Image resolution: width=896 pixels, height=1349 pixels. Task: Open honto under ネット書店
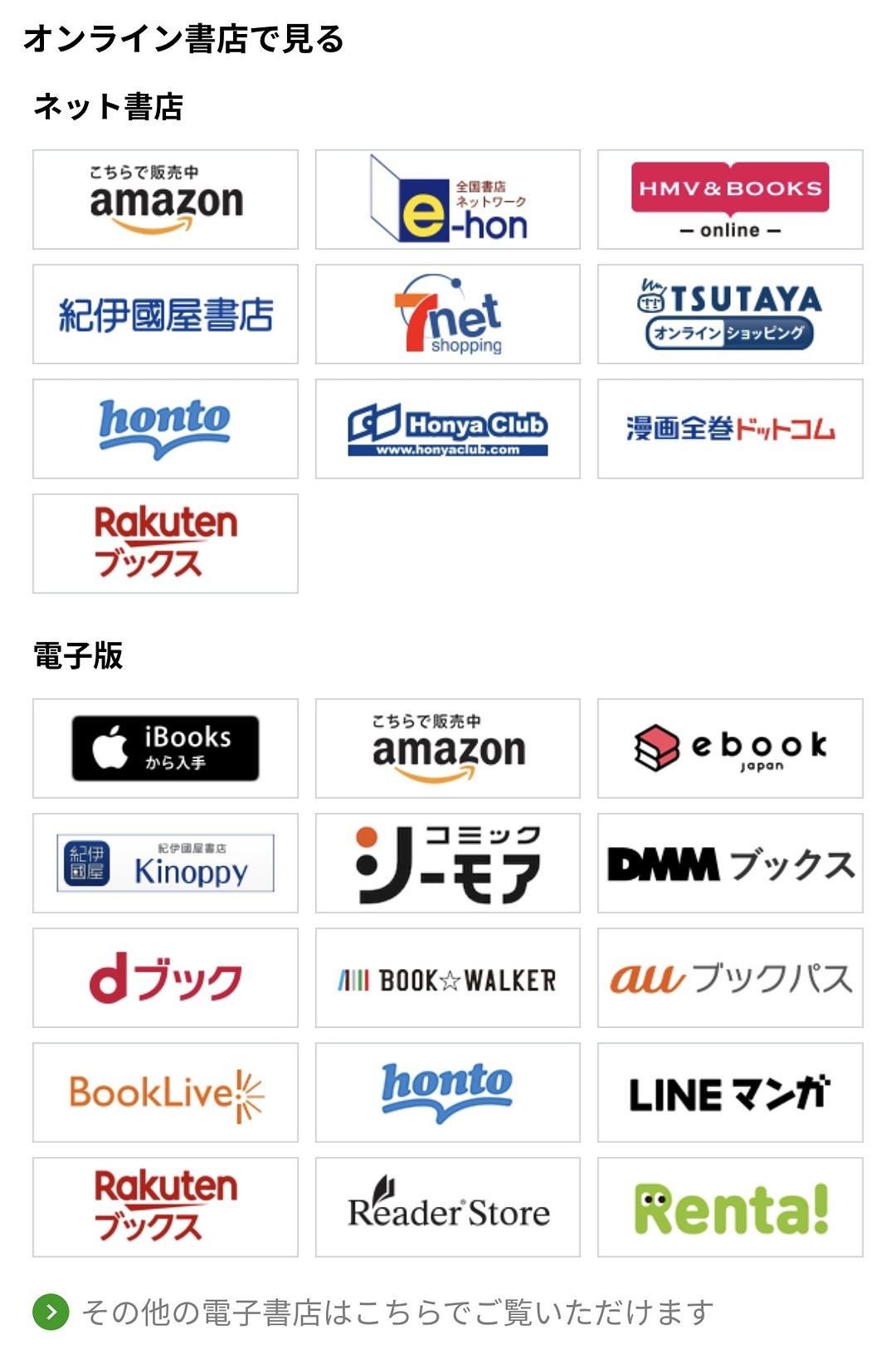pyautogui.click(x=165, y=429)
